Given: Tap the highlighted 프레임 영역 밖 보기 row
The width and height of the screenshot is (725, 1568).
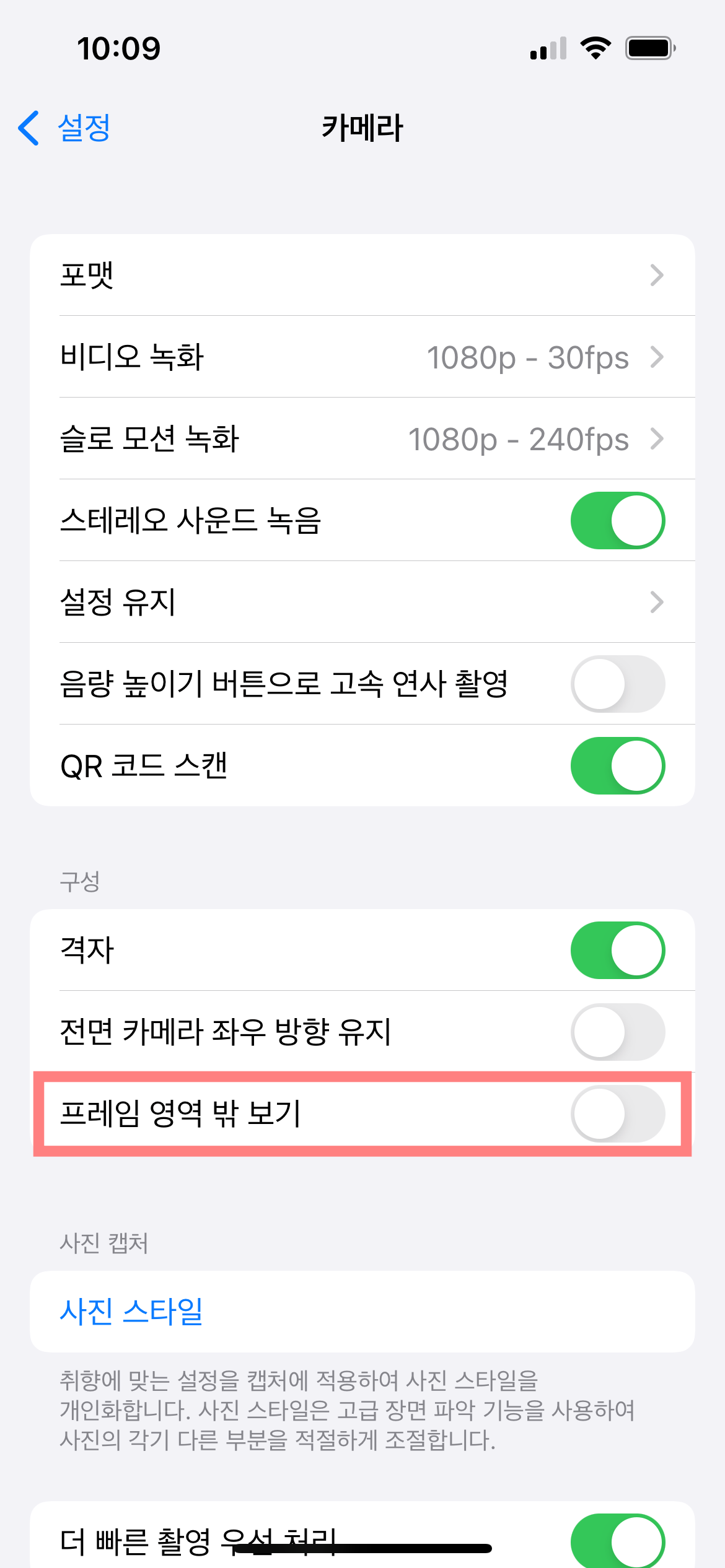Looking at the screenshot, I should [x=248, y=1113].
